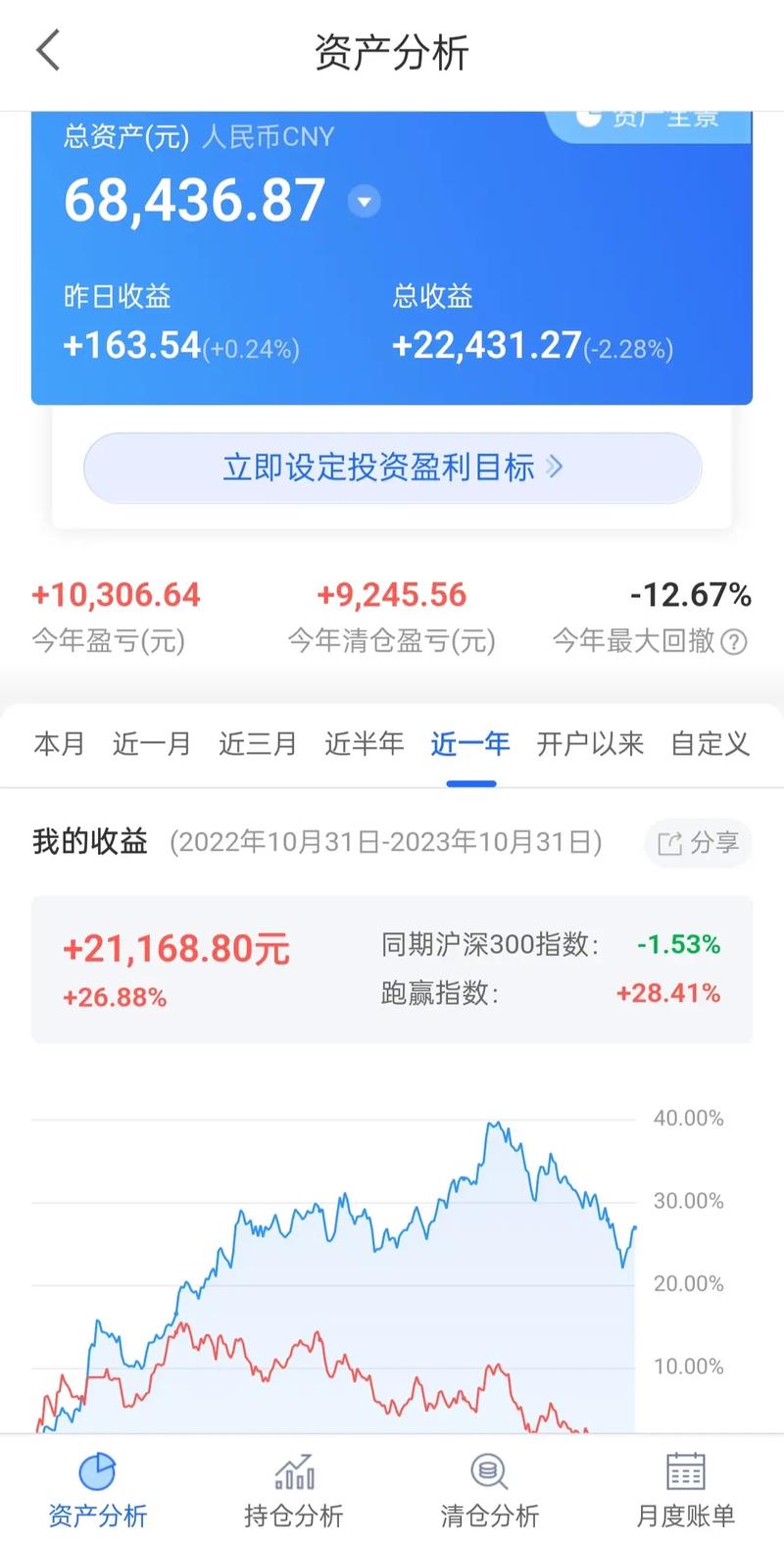
Task: Show help for 今年最大回撤
Action: click(734, 642)
